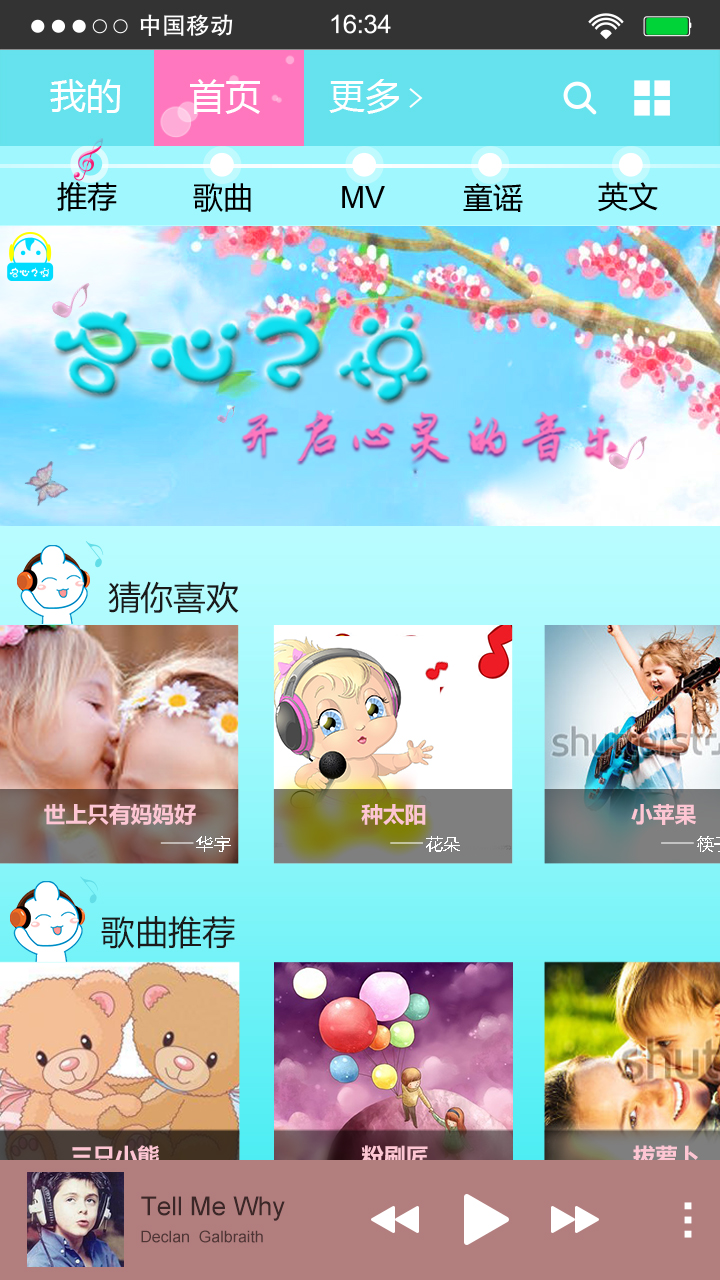Open the 更多 tab
The image size is (720, 1280).
(x=376, y=97)
